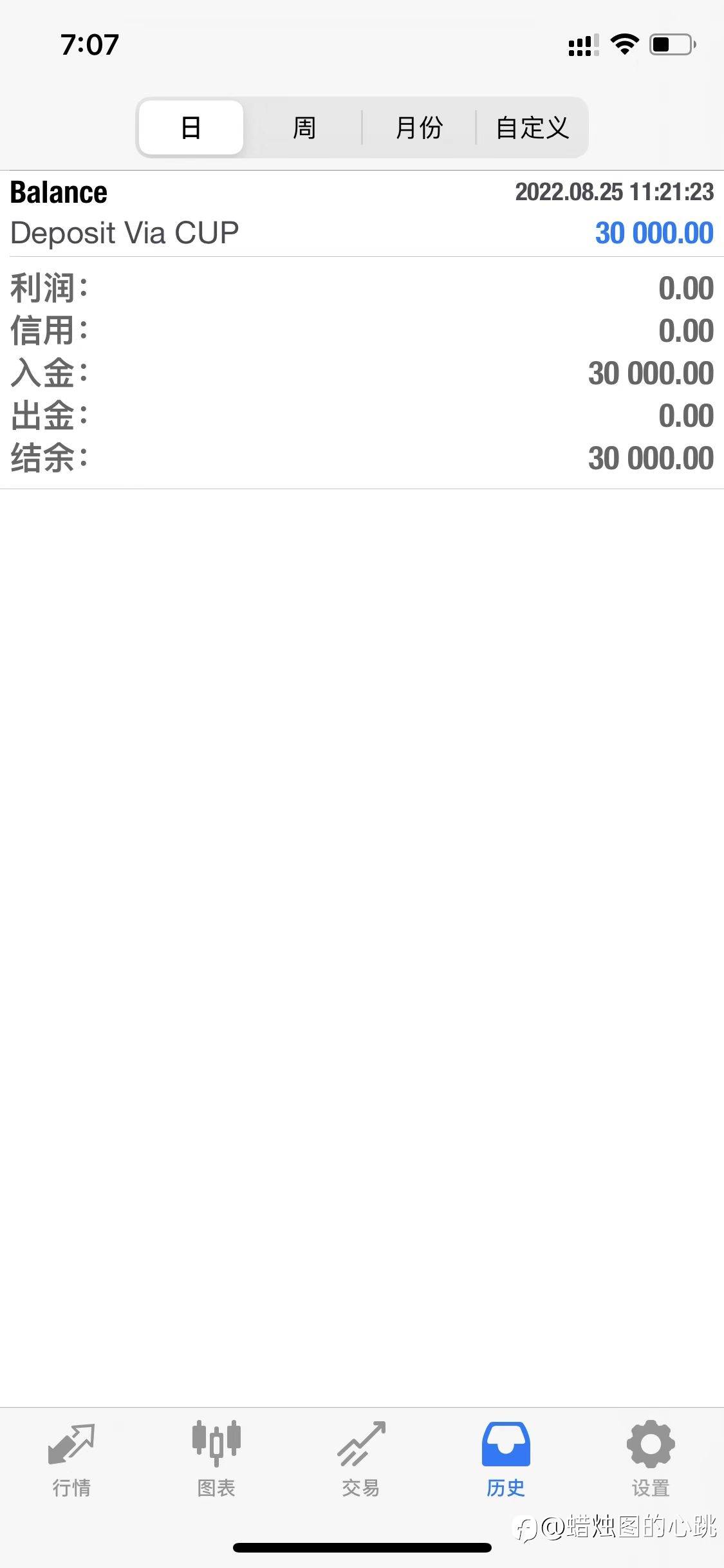This screenshot has height=1568, width=724.
Task: Open the Deposit Via CUP balance entry
Action: coord(362,214)
